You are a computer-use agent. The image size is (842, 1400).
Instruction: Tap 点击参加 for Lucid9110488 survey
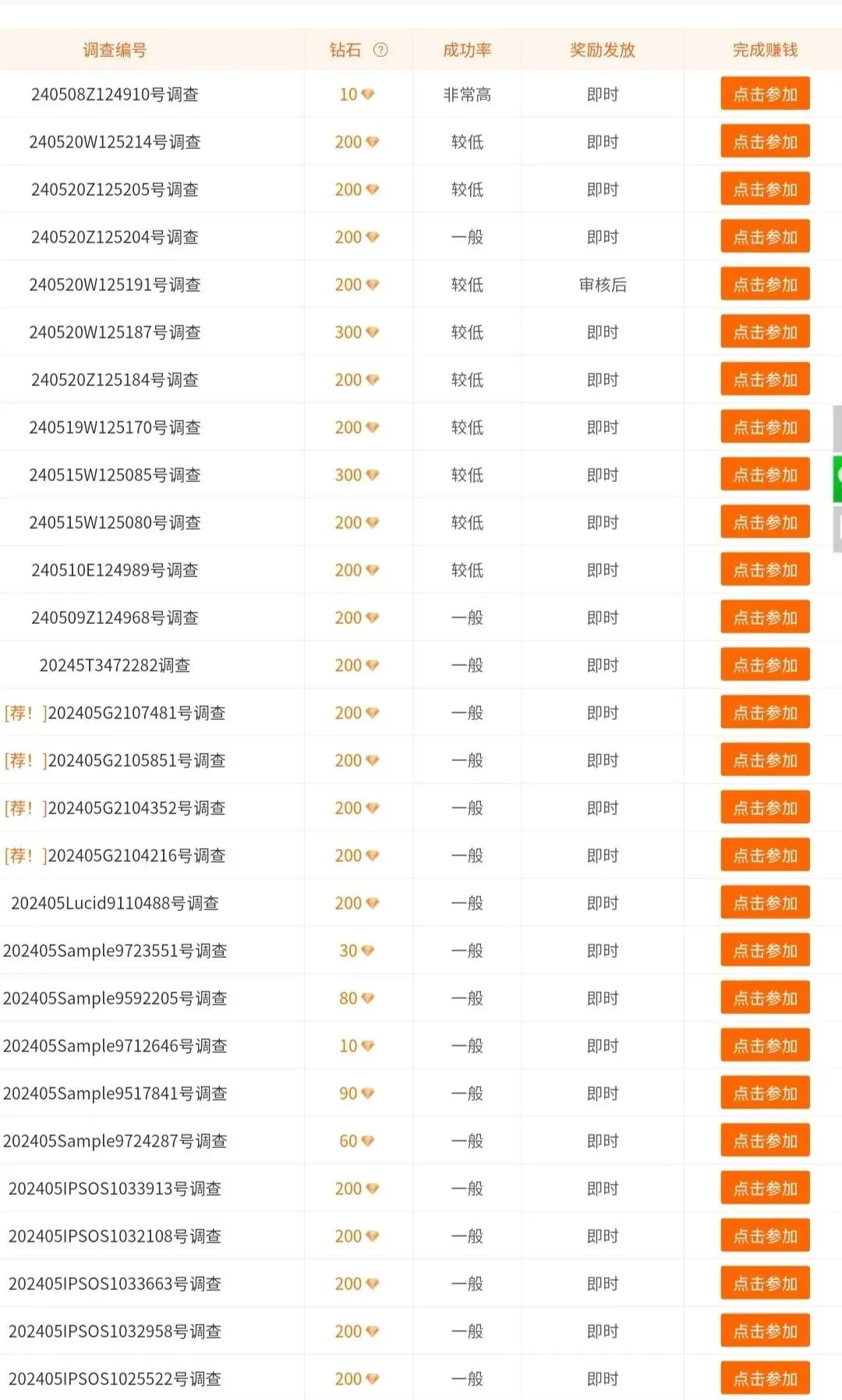(x=765, y=903)
